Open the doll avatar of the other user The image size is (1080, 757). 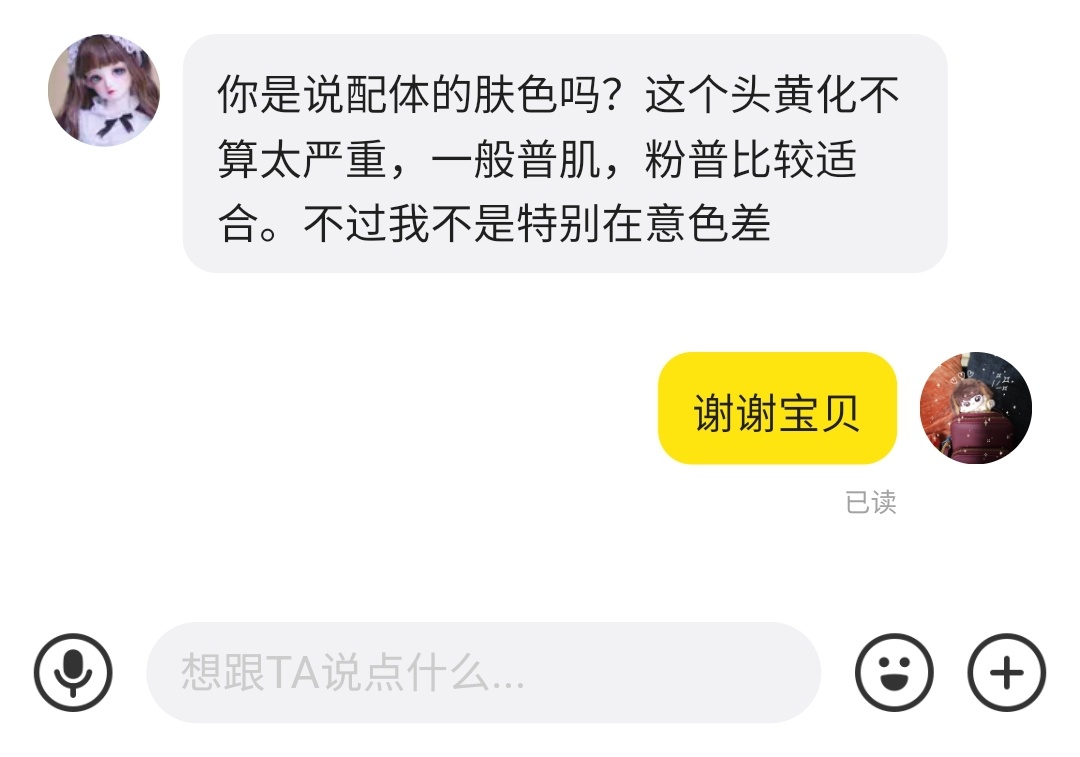pyautogui.click(x=104, y=91)
